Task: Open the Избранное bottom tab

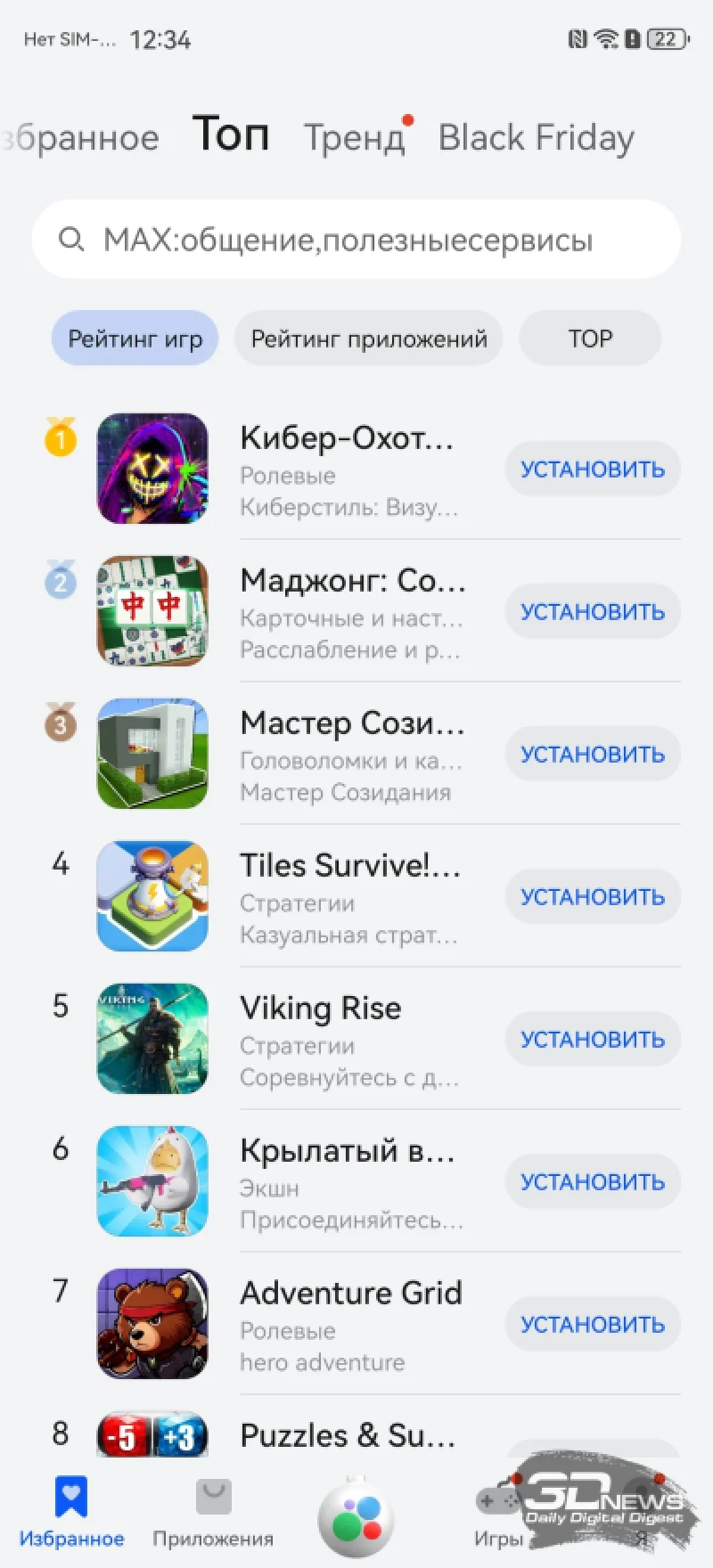Action: 71,1513
